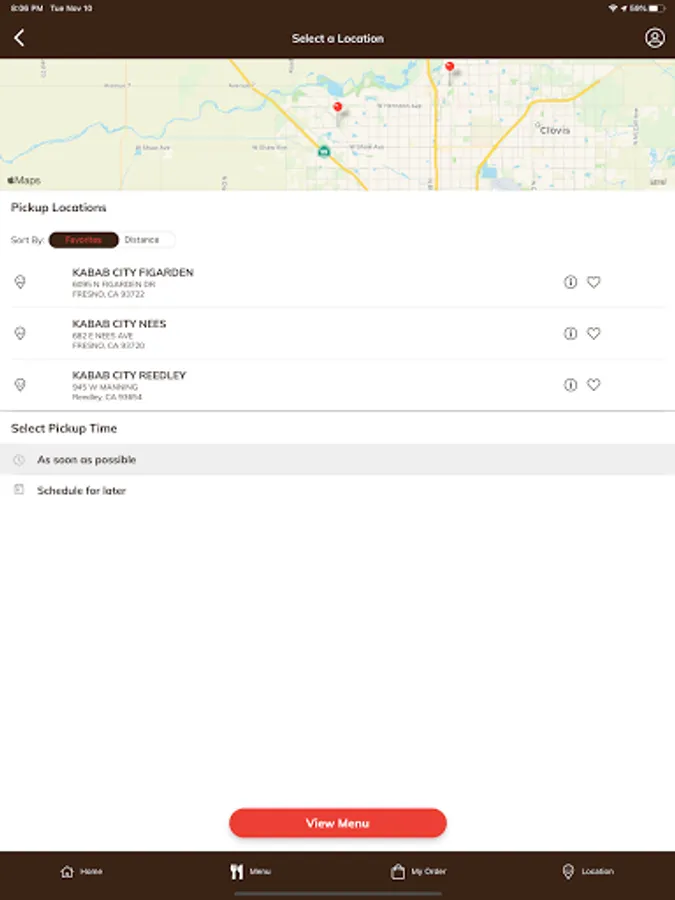Favorite Kabab City Figarden with the heart

[593, 282]
